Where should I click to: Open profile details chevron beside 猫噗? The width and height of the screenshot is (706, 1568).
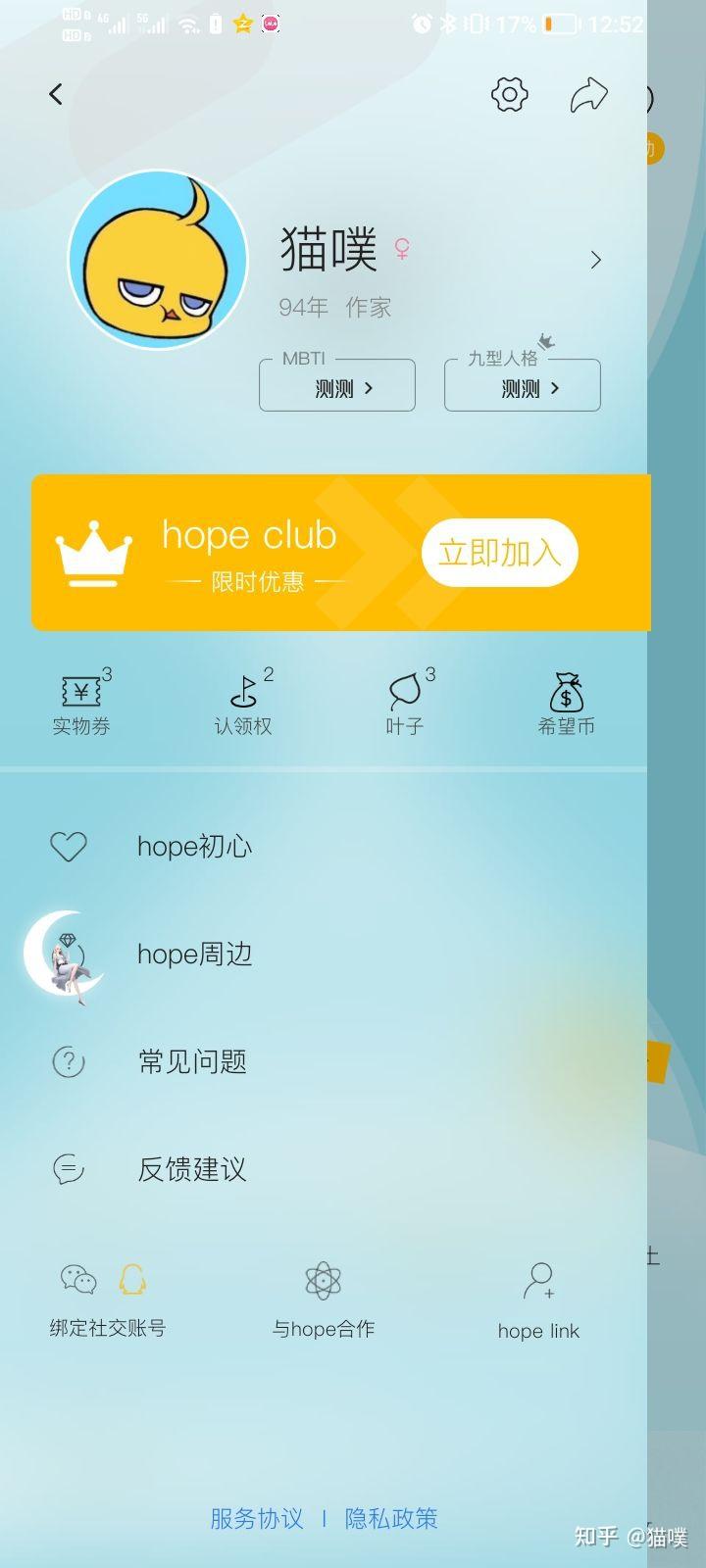pyautogui.click(x=595, y=260)
